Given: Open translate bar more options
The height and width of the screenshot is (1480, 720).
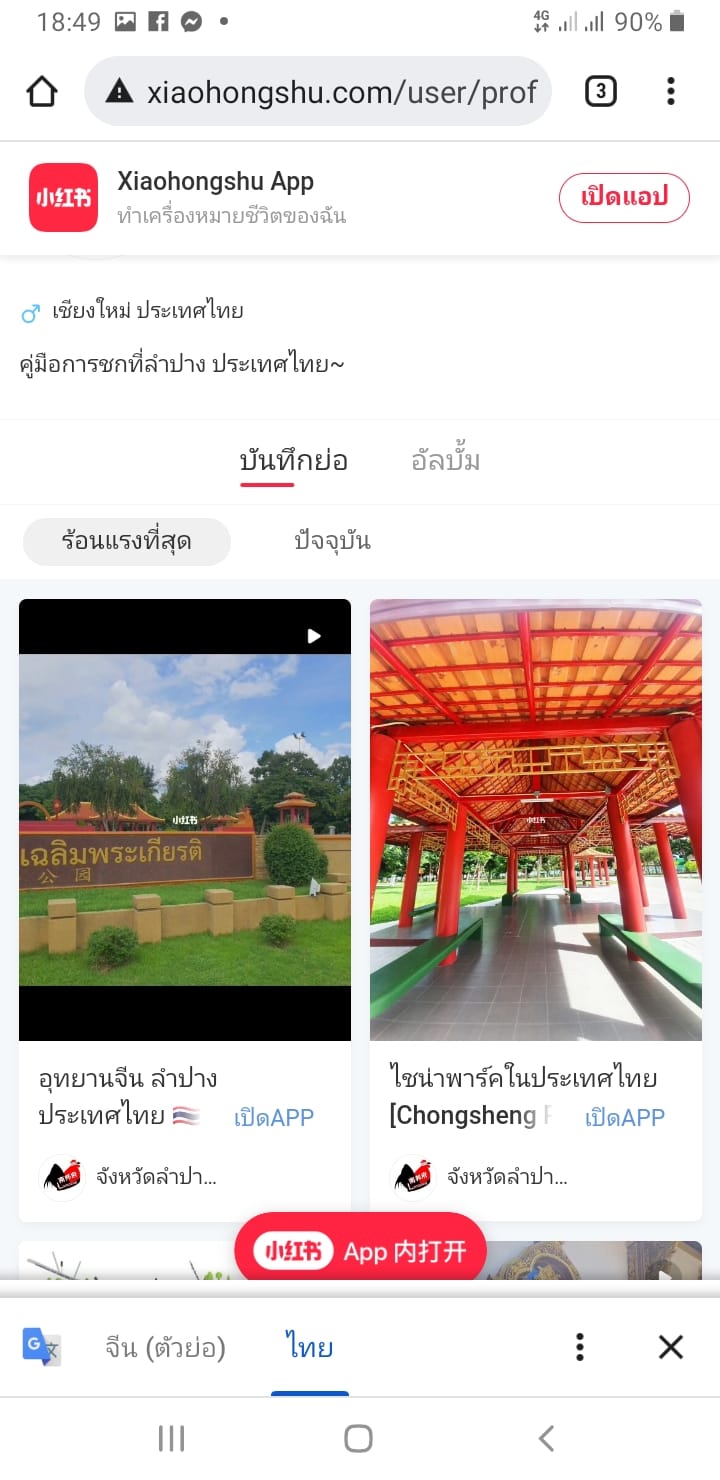Looking at the screenshot, I should coord(580,1348).
